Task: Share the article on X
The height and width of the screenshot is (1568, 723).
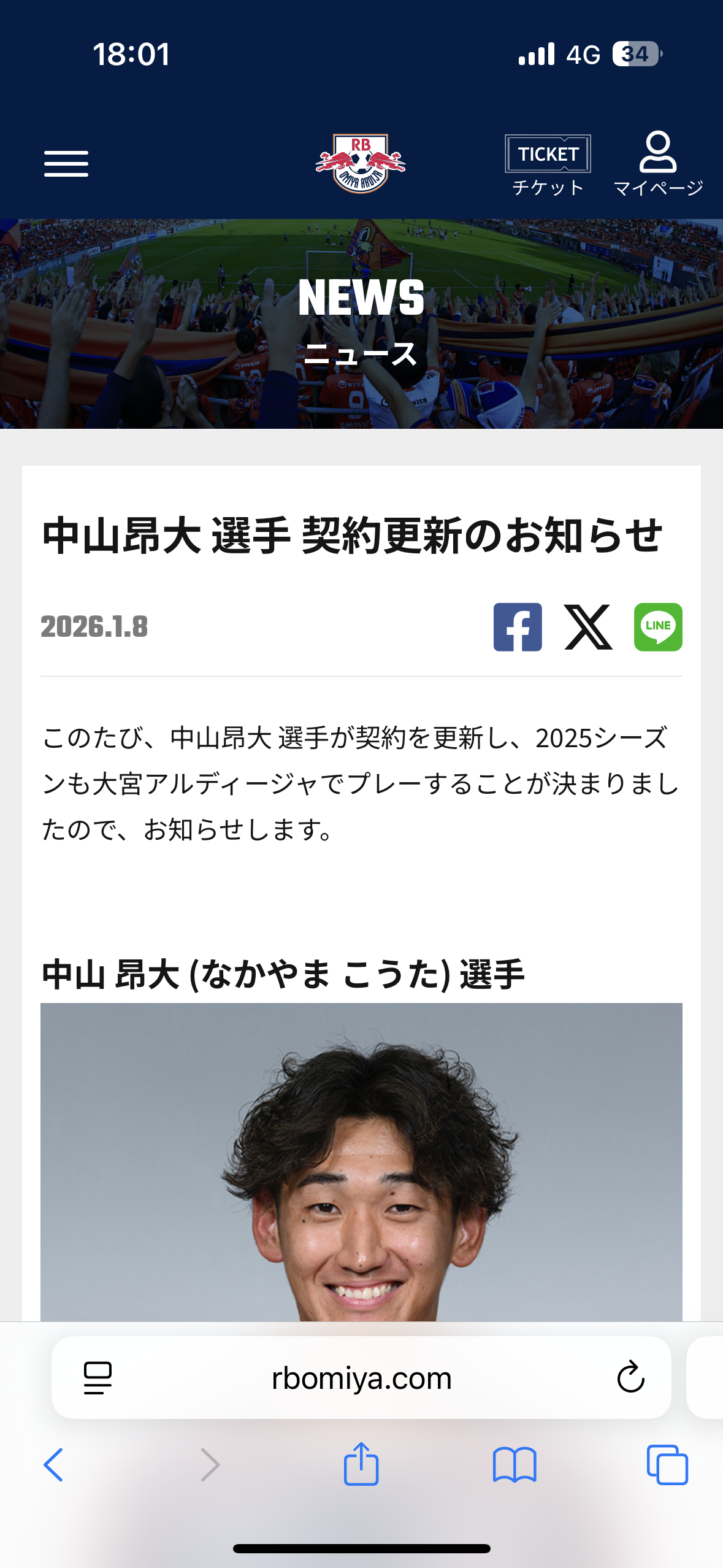Action: point(587,626)
